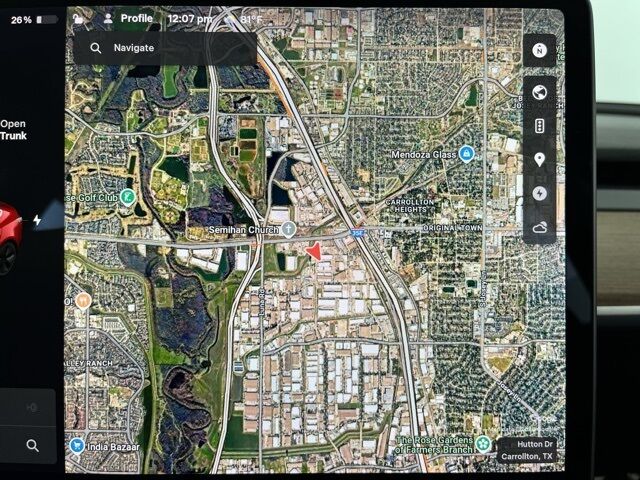This screenshot has height=480, width=640.
Task: Select India Bazaar marker on map
Action: click(x=77, y=445)
